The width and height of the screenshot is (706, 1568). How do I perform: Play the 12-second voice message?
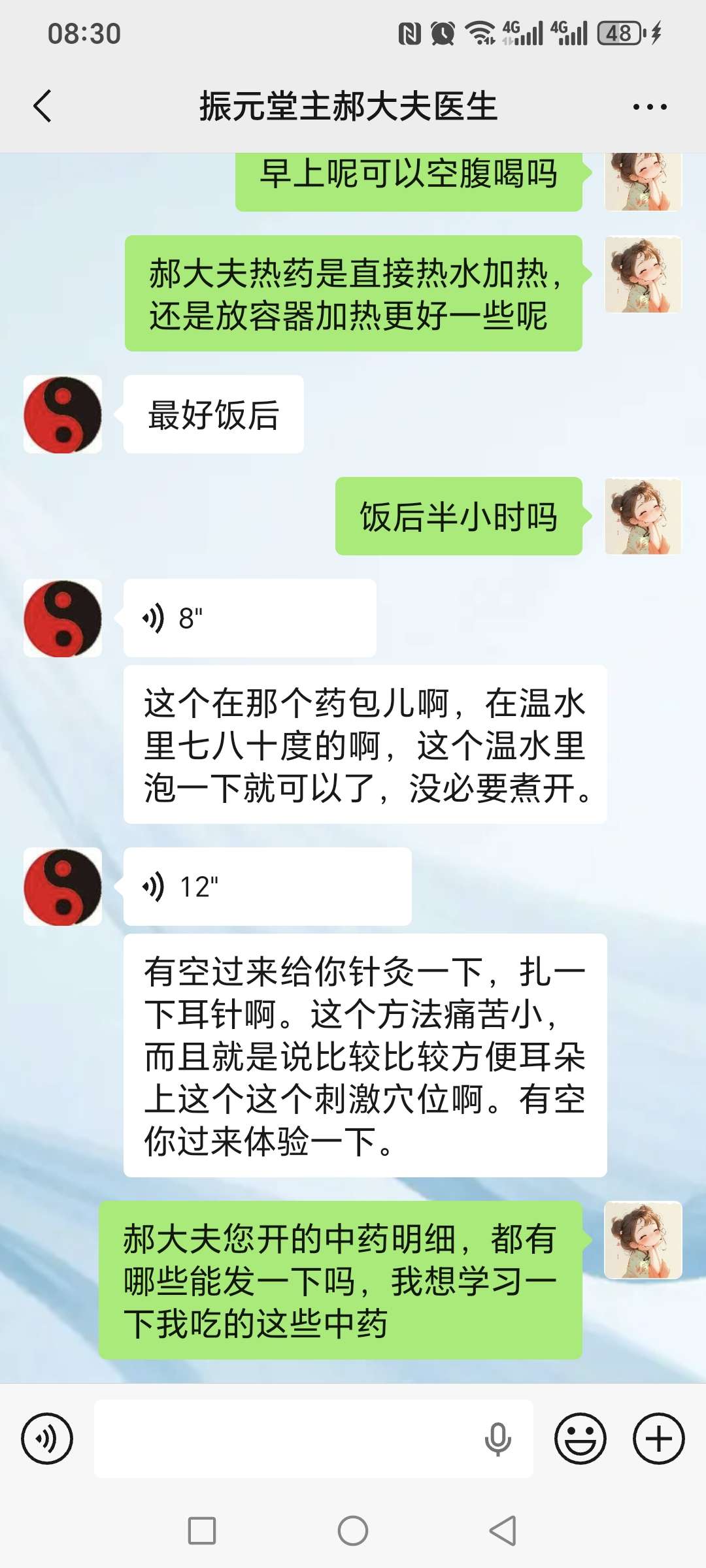267,887
